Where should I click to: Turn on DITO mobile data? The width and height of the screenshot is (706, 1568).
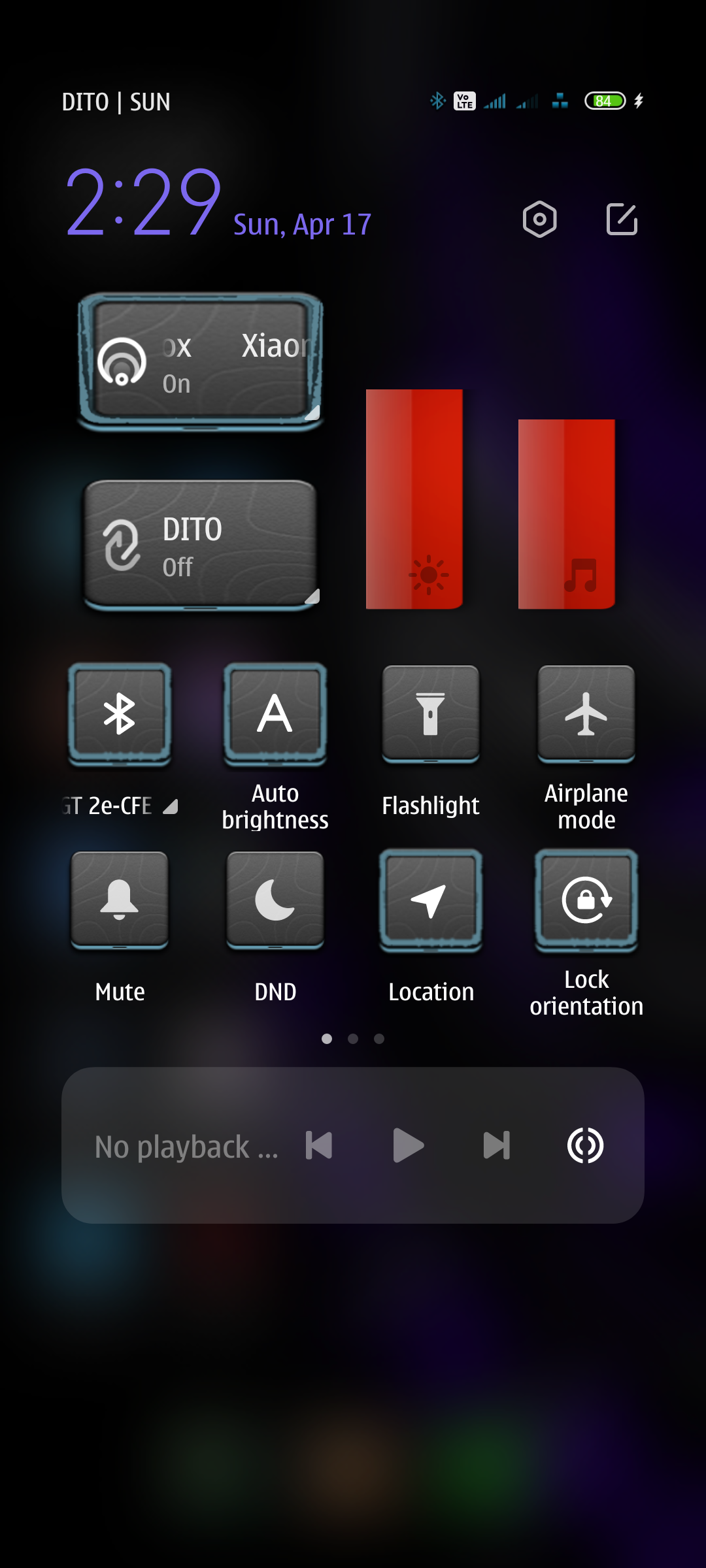201,546
